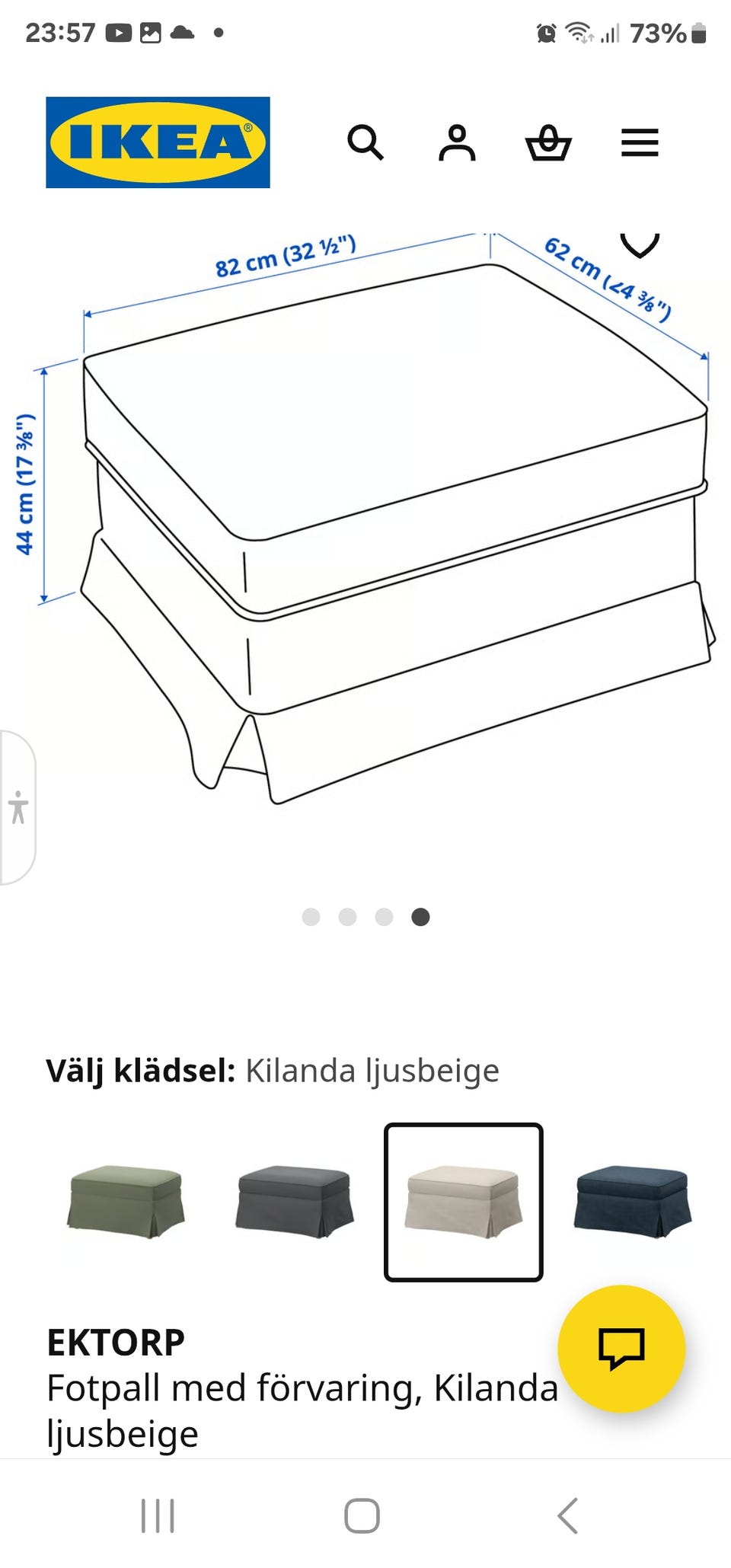This screenshot has height=1568, width=731.
Task: Select the green ottoman cover option
Action: pos(124,1202)
